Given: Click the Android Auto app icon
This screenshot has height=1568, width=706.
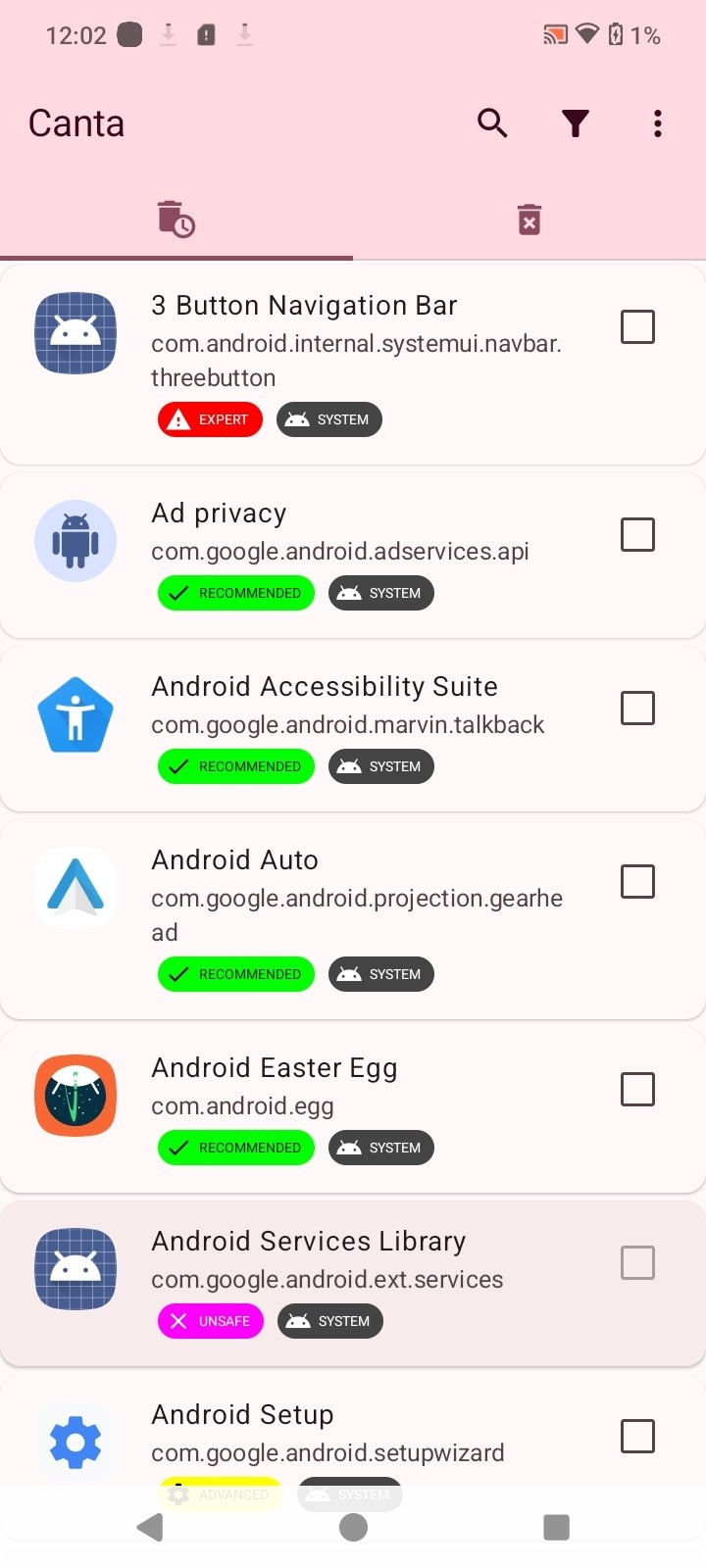Looking at the screenshot, I should coord(76,888).
